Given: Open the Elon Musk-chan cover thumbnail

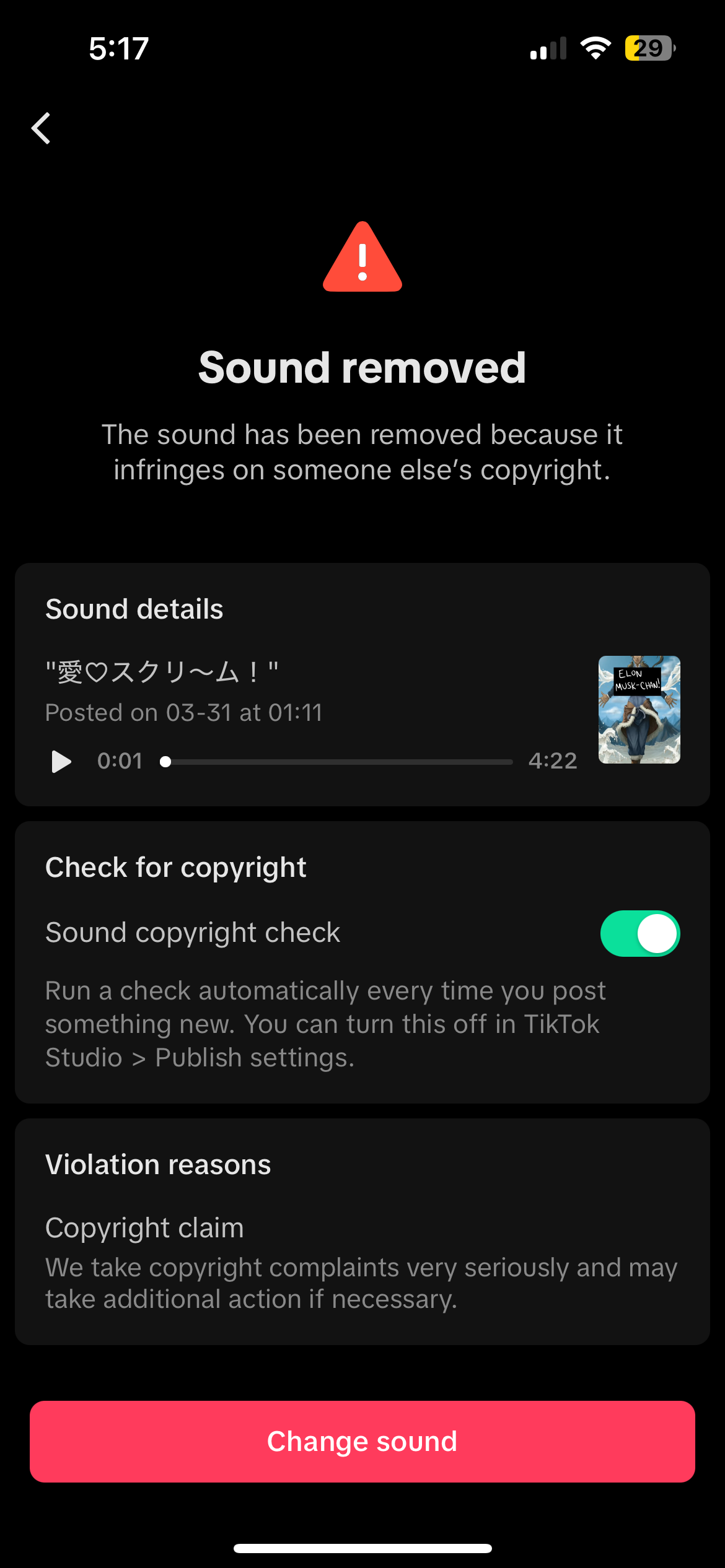Looking at the screenshot, I should point(639,709).
